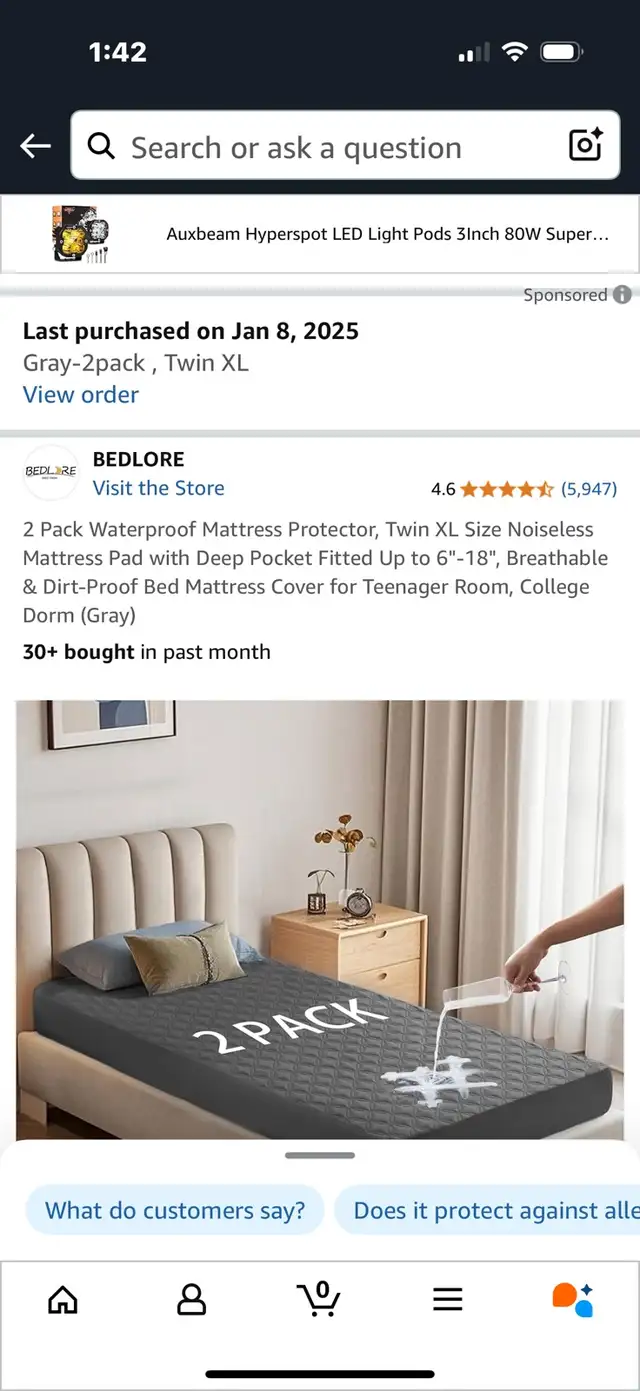
Task: Open the Rufus AI assistant tab
Action: (573, 1299)
